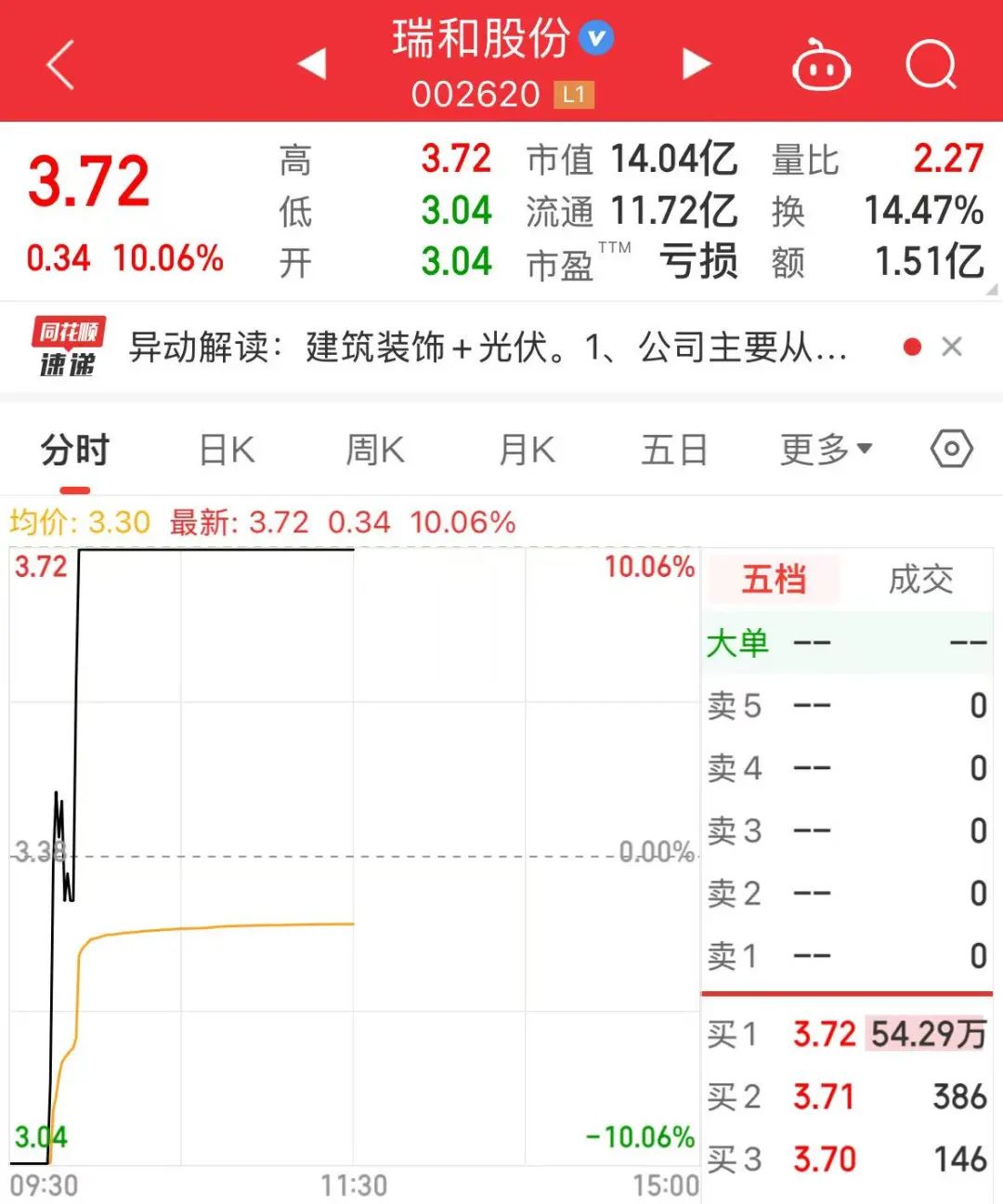Screen dimensions: 1003x1204
Task: Go back from 瑞和股份 stock page
Action: pos(60,65)
